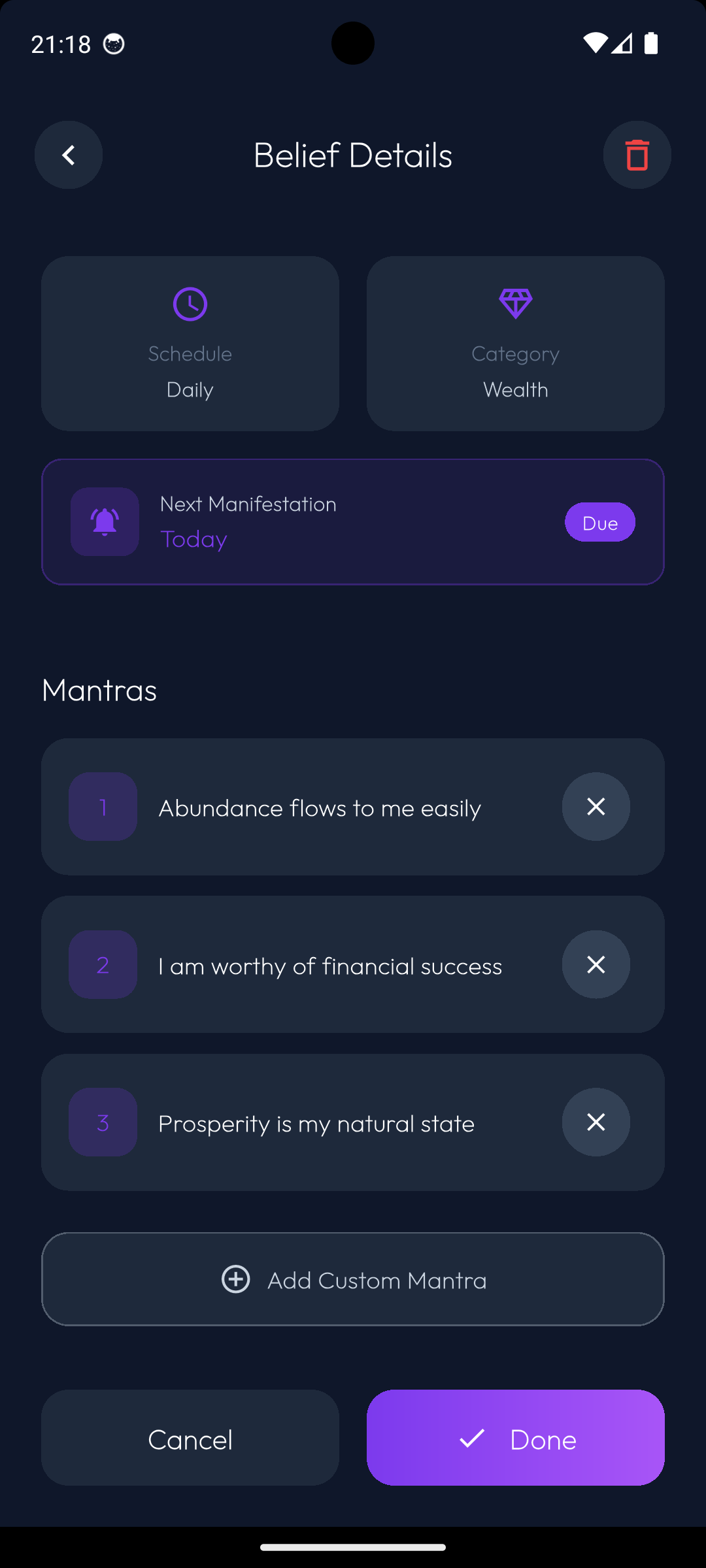706x1568 pixels.
Task: Remove mantra 'Abundance flows to me easily'
Action: tap(596, 806)
